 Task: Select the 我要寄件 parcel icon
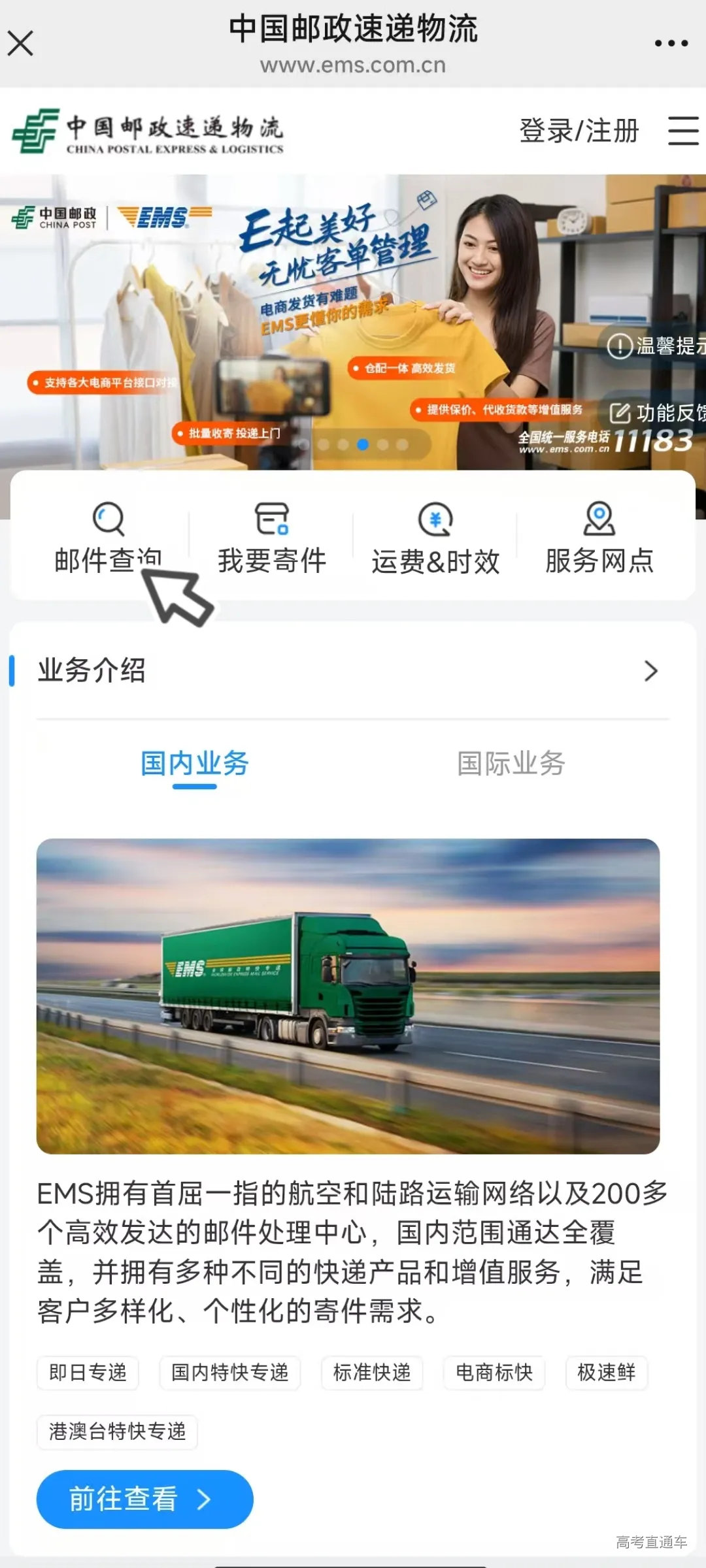[x=272, y=519]
